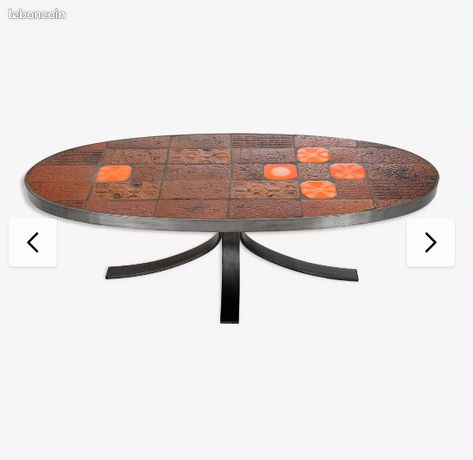This screenshot has width=473, height=460.
Task: Show the next photo
Action: 431,242
